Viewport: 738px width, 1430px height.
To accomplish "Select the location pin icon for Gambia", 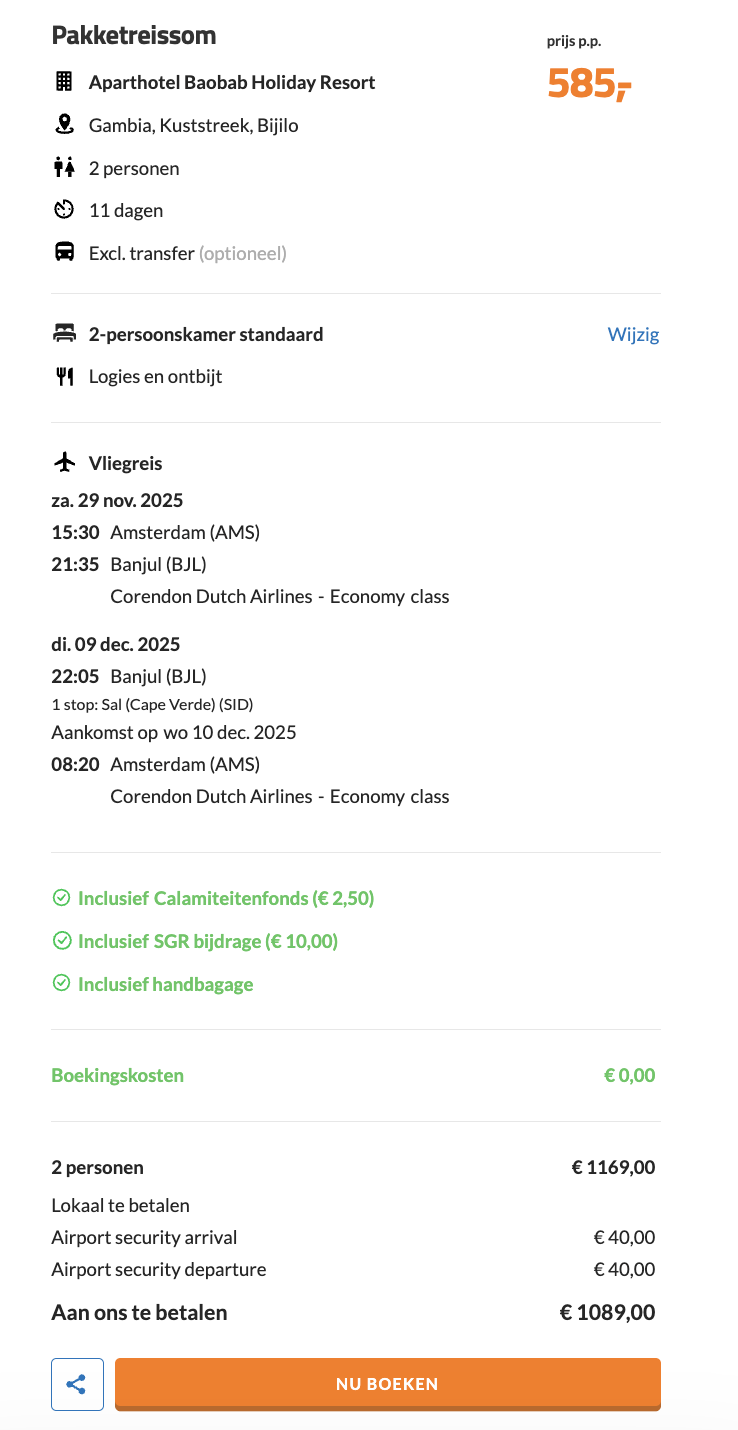I will (62, 125).
